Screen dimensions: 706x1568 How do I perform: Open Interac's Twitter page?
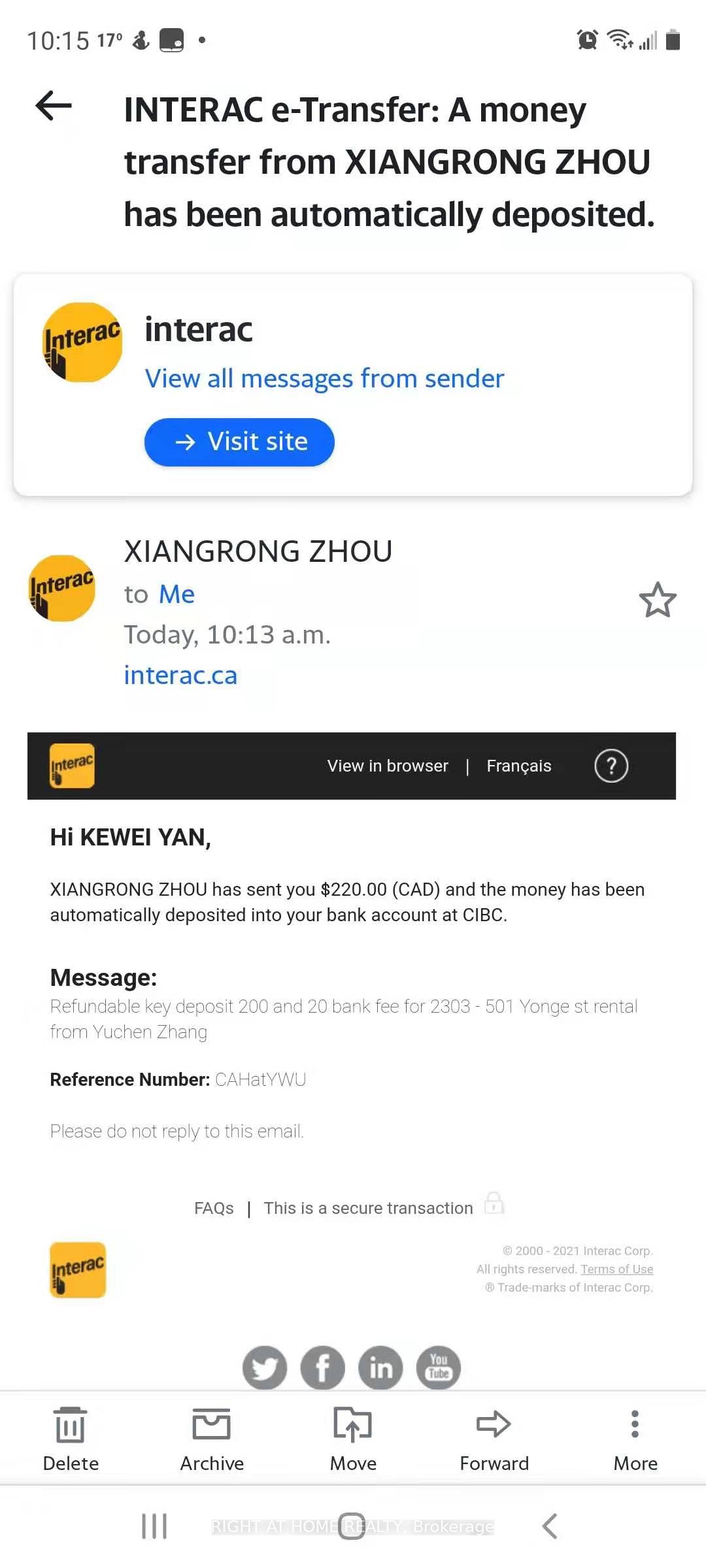pyautogui.click(x=265, y=1367)
